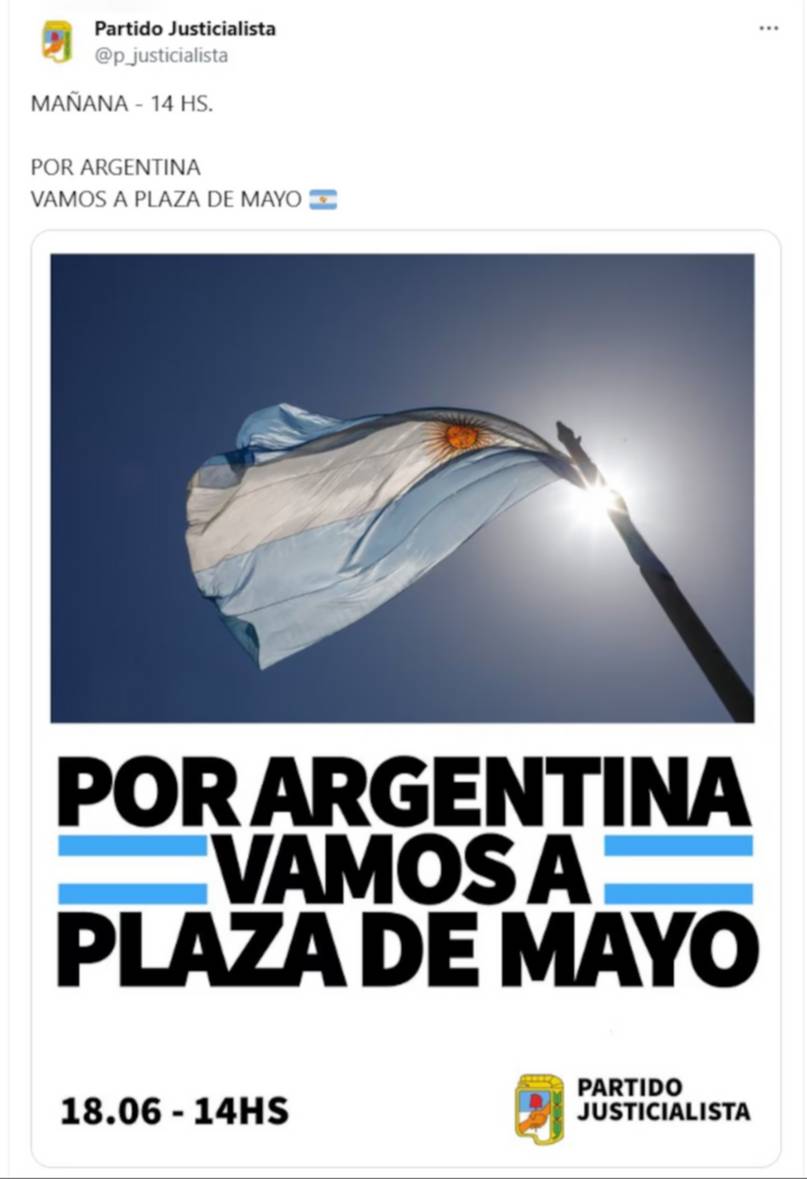Open Partido Justicialista's profile avatar
This screenshot has width=807, height=1179.
click(57, 42)
